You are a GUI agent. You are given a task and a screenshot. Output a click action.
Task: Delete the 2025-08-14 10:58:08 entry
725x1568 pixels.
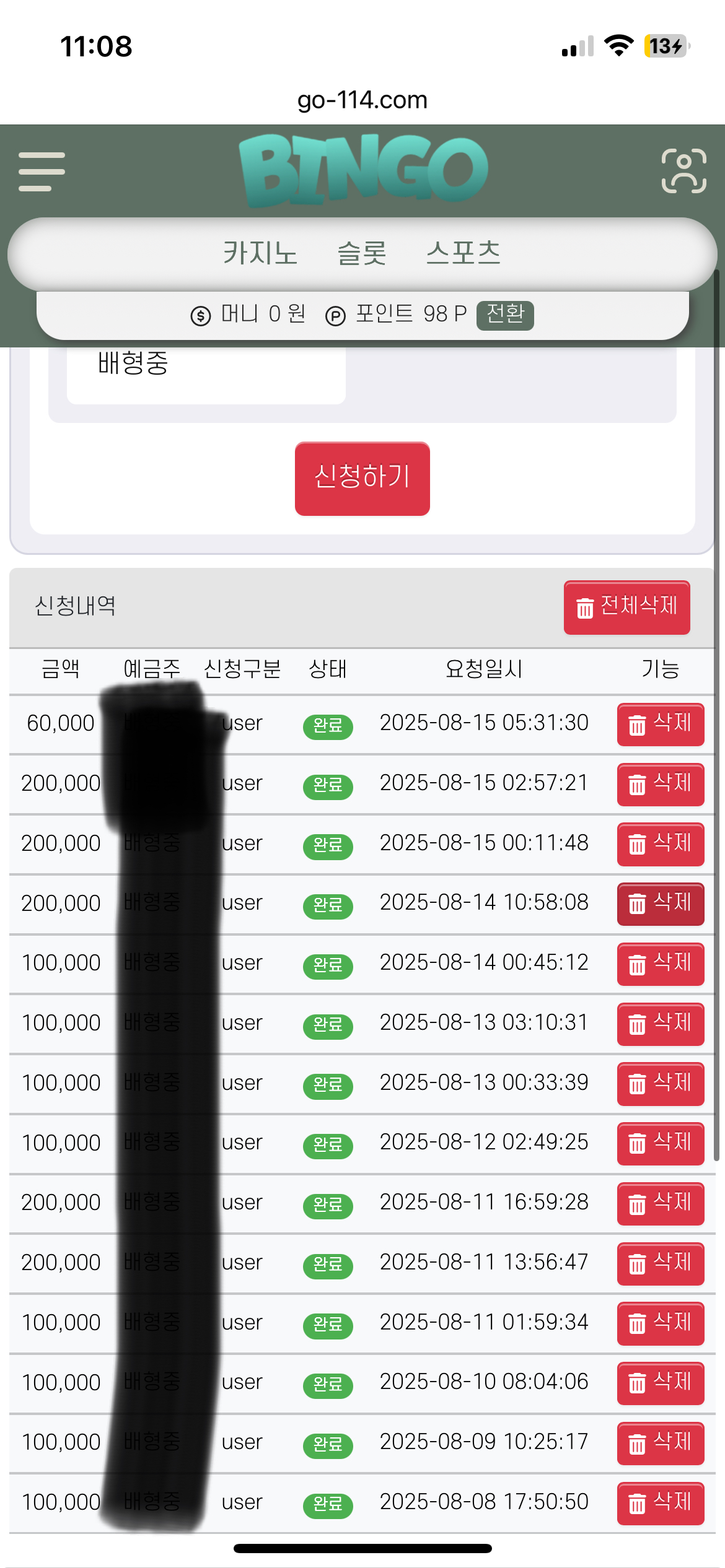coord(660,904)
